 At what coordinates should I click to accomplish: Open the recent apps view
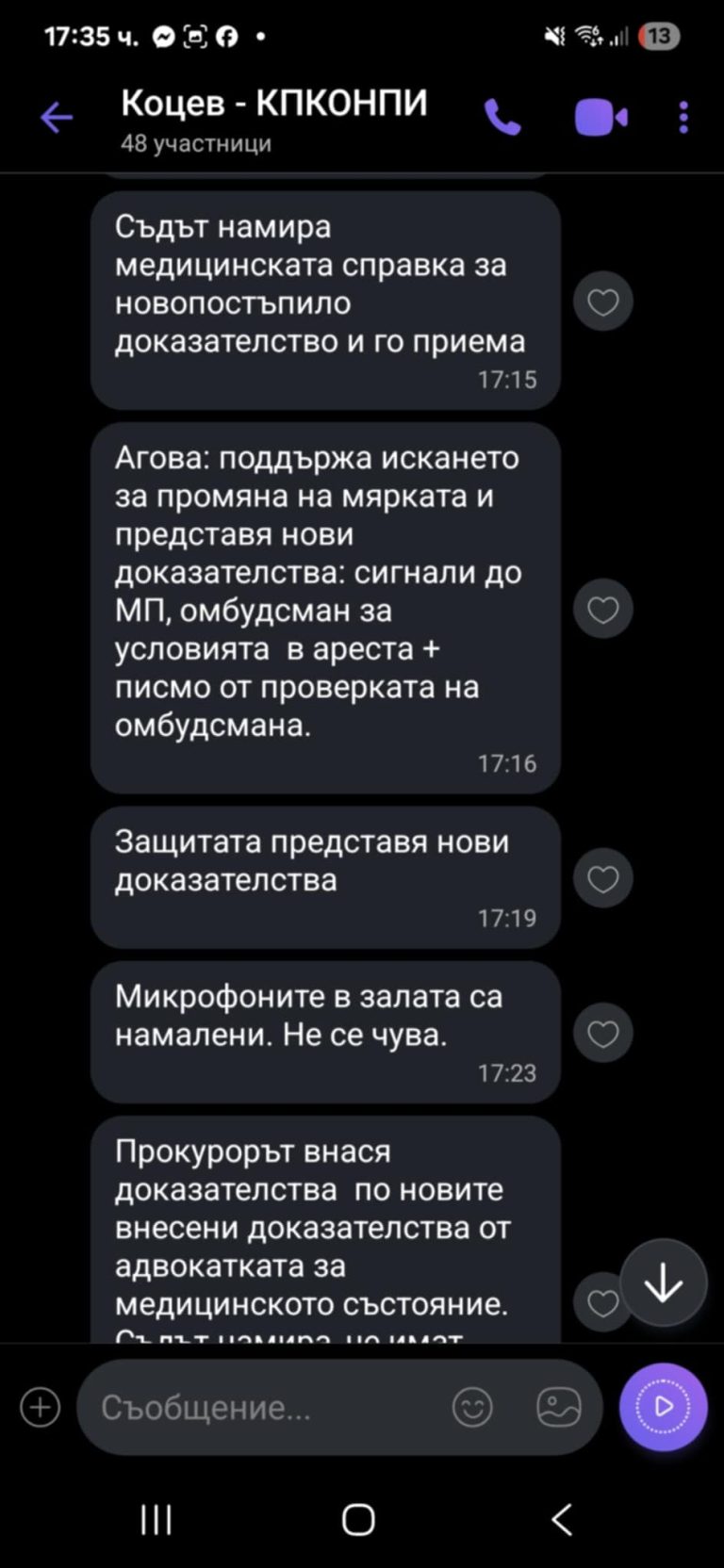pos(156,1519)
